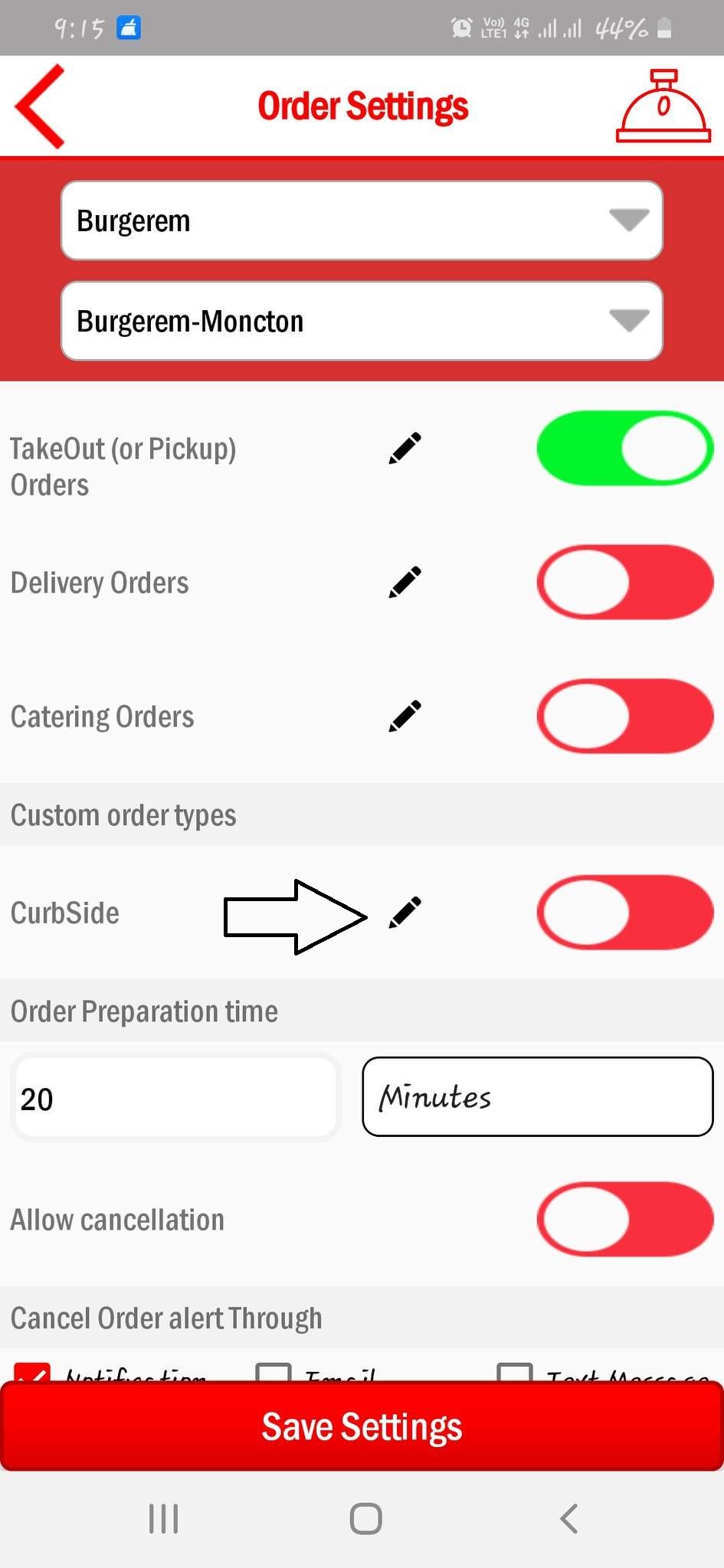Open the Burgerem restaurant dropdown
The width and height of the screenshot is (724, 1568).
coord(362,220)
